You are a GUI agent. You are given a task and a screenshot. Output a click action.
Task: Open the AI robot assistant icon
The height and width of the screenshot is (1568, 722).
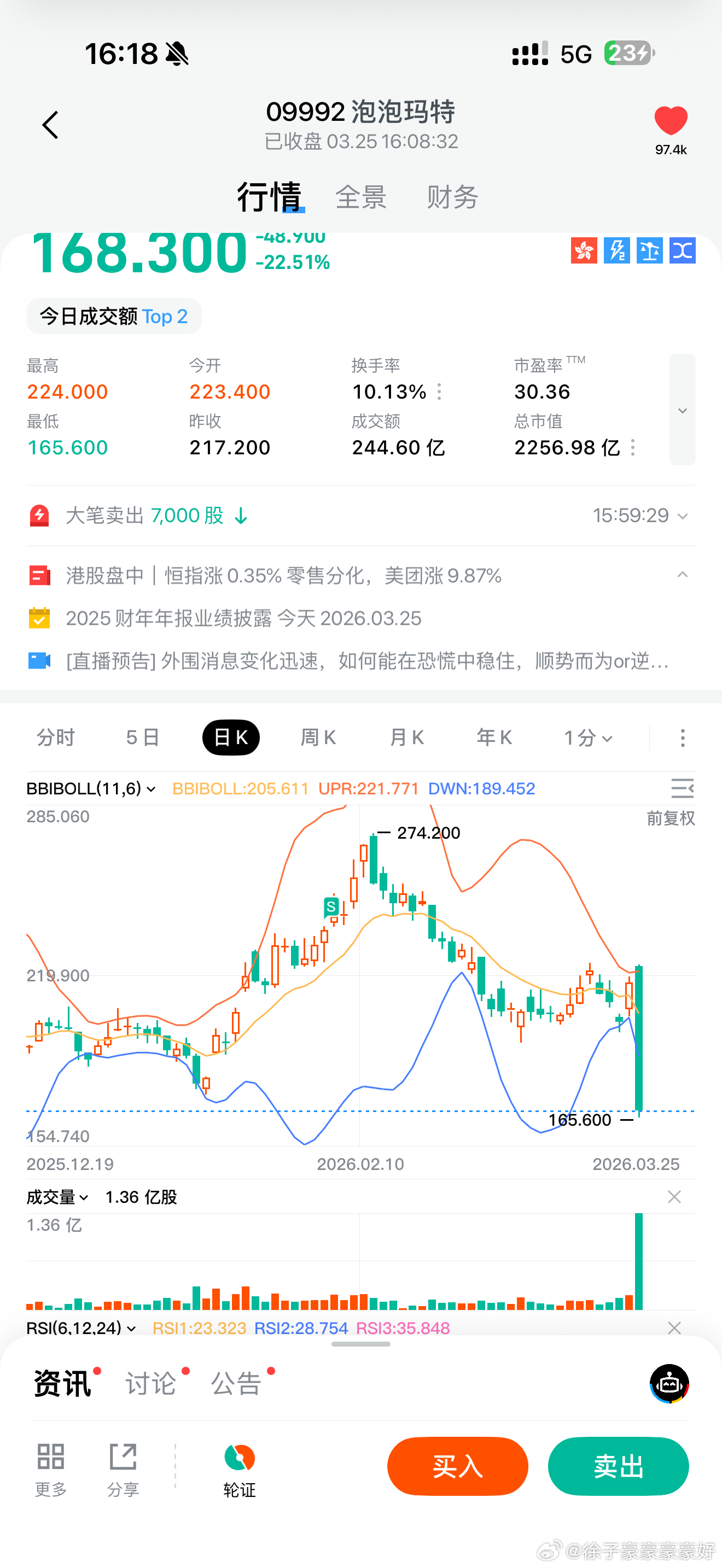(668, 1384)
